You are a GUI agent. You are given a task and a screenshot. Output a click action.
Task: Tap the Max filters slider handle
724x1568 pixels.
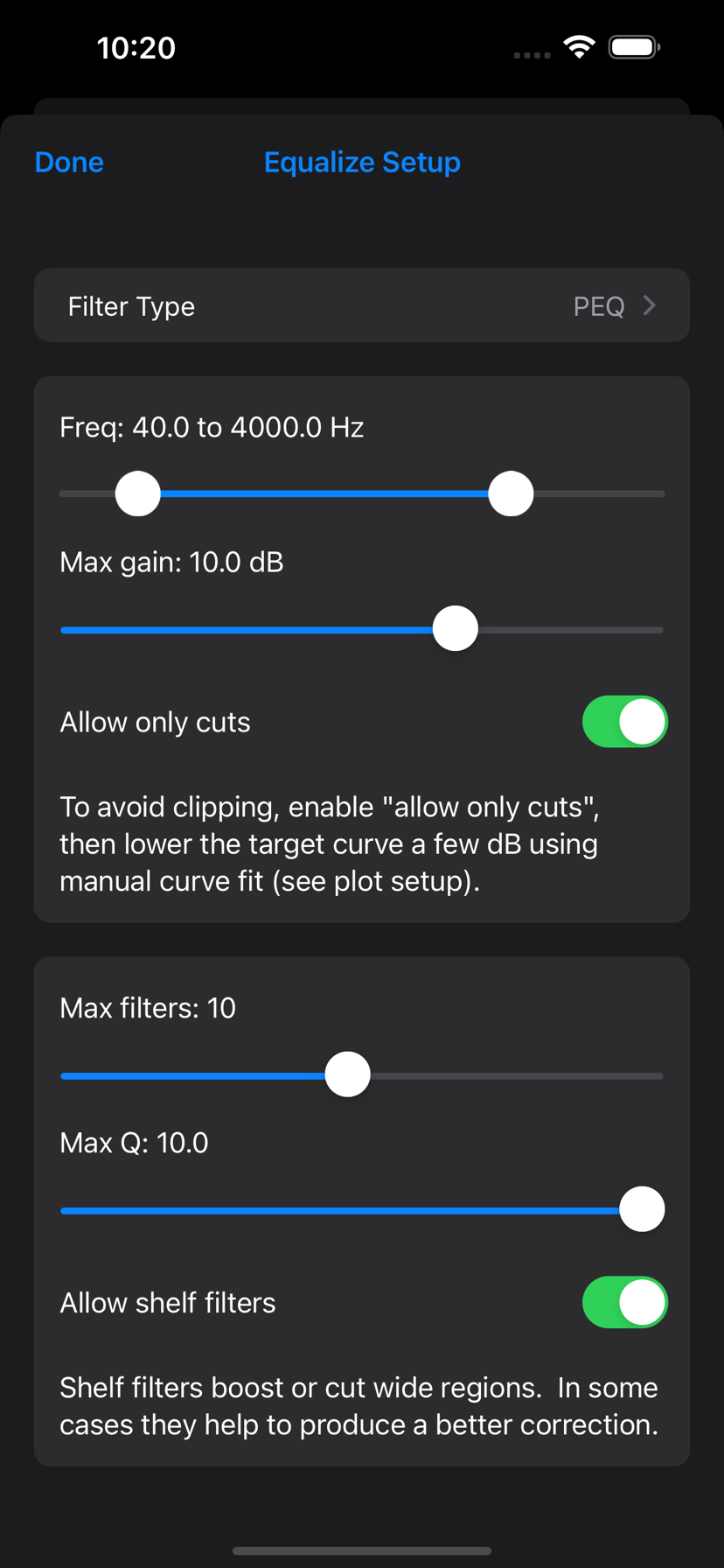point(348,1074)
